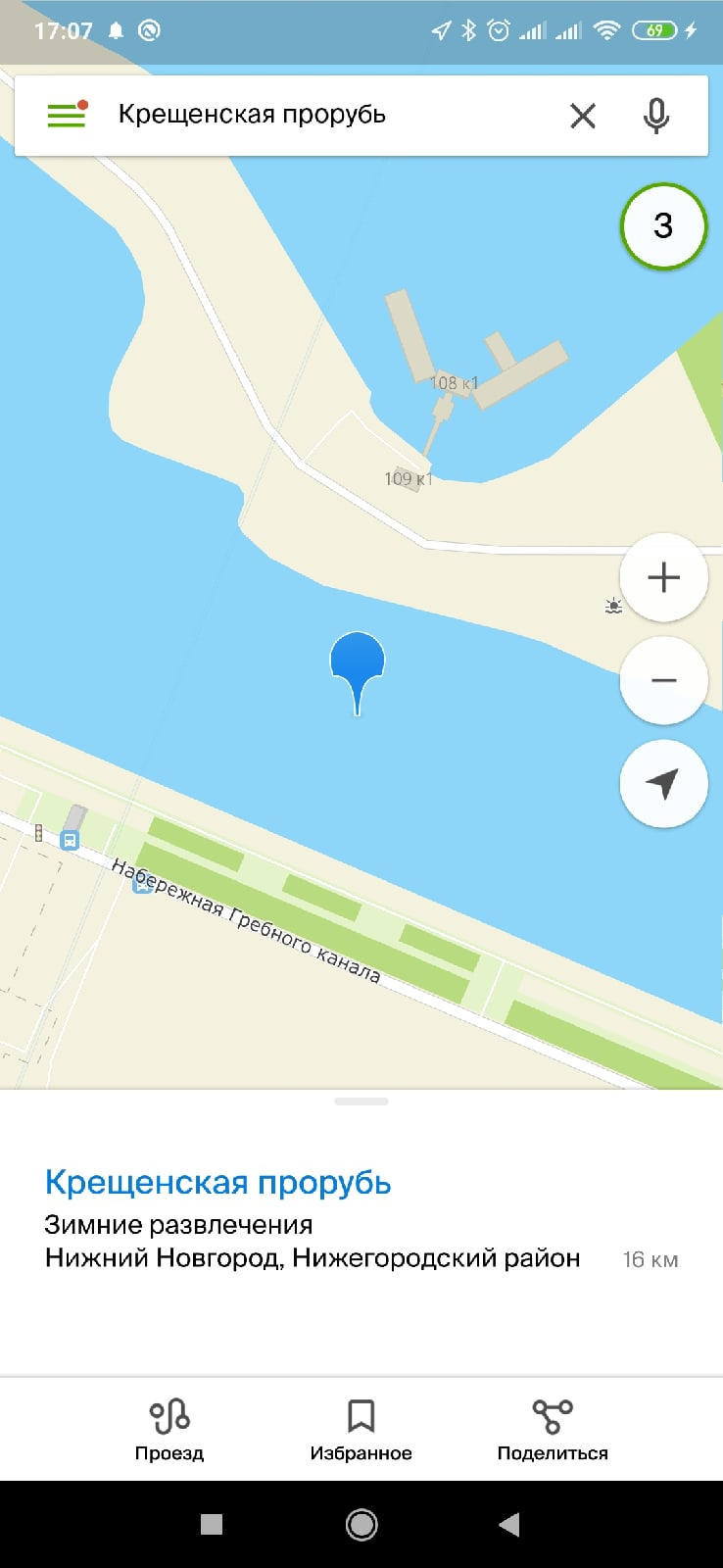Open the hamburger menu
This screenshot has width=723, height=1568.
67,115
